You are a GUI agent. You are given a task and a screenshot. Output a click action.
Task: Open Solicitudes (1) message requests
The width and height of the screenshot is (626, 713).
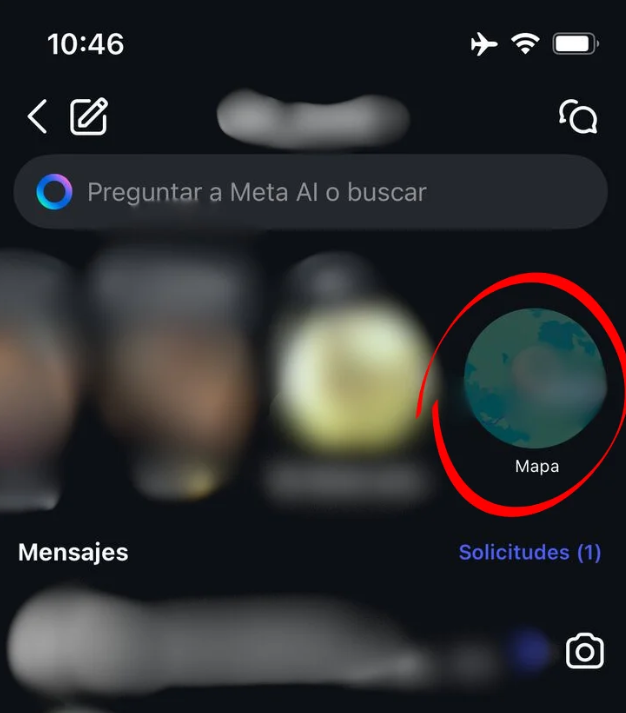(530, 552)
